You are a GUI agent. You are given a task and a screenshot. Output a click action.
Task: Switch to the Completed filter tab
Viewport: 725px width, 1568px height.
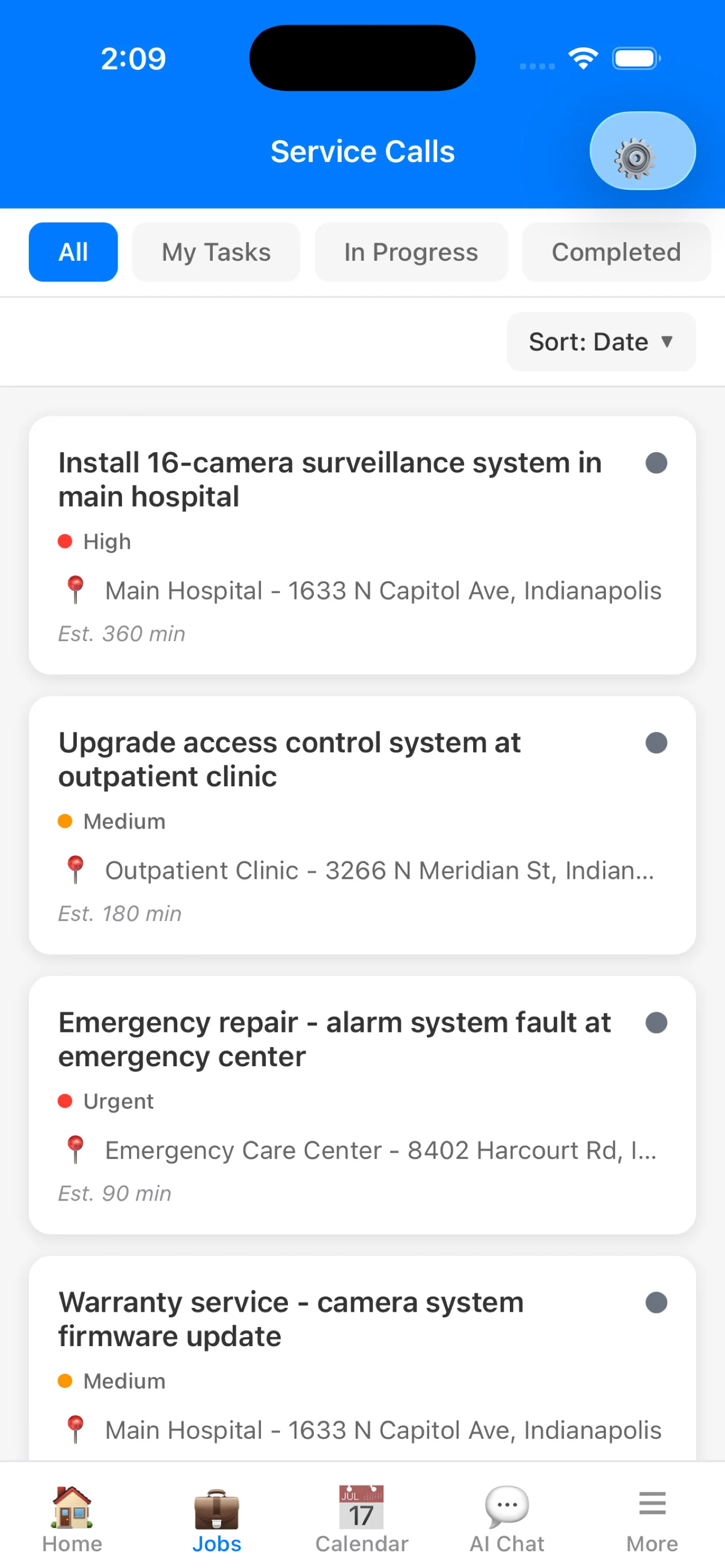[615, 251]
